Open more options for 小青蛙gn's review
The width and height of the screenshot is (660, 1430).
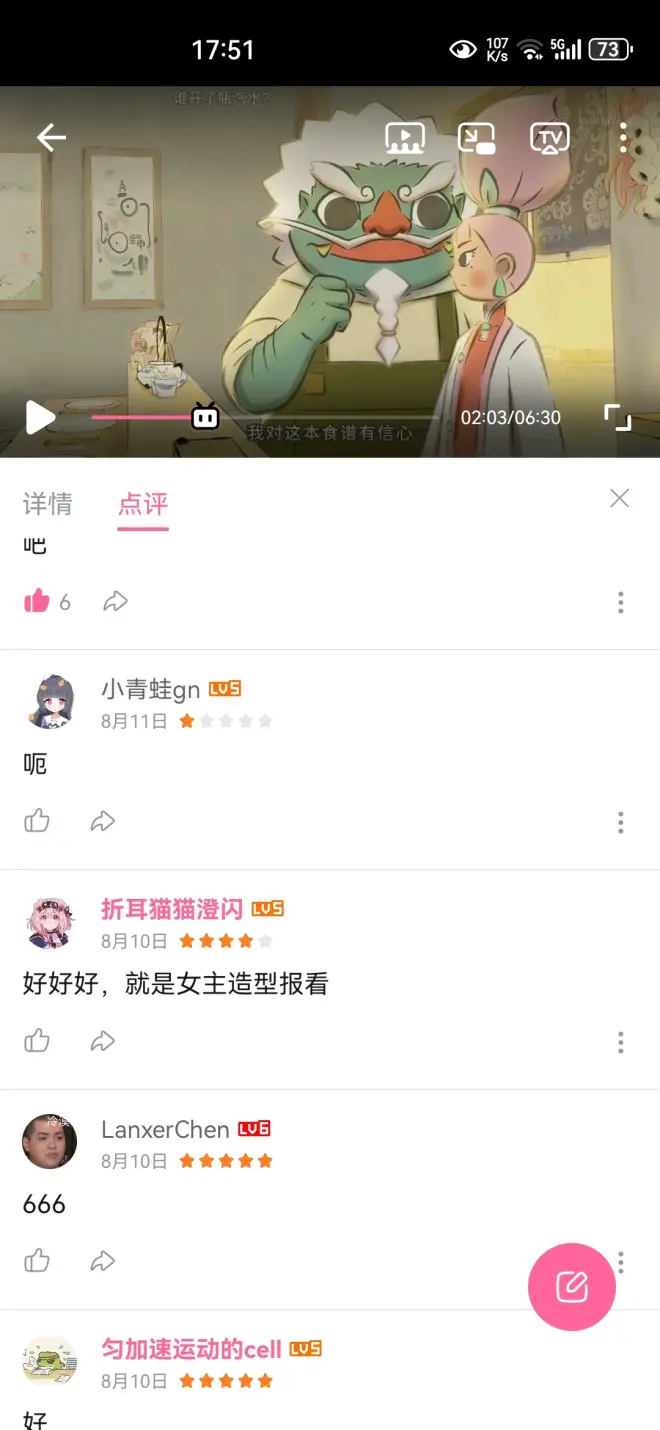(x=620, y=822)
